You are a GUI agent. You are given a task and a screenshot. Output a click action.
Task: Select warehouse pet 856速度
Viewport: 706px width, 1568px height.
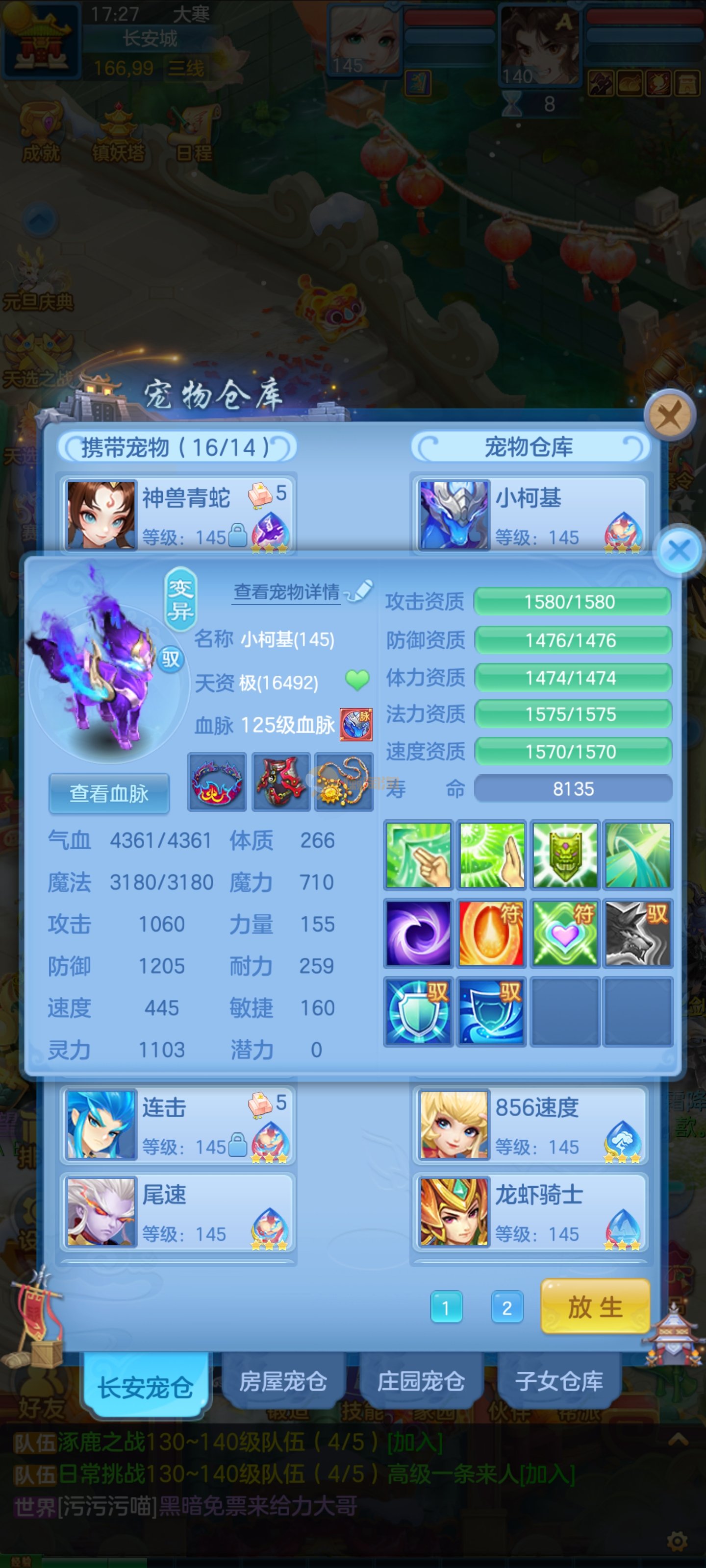tap(530, 1124)
